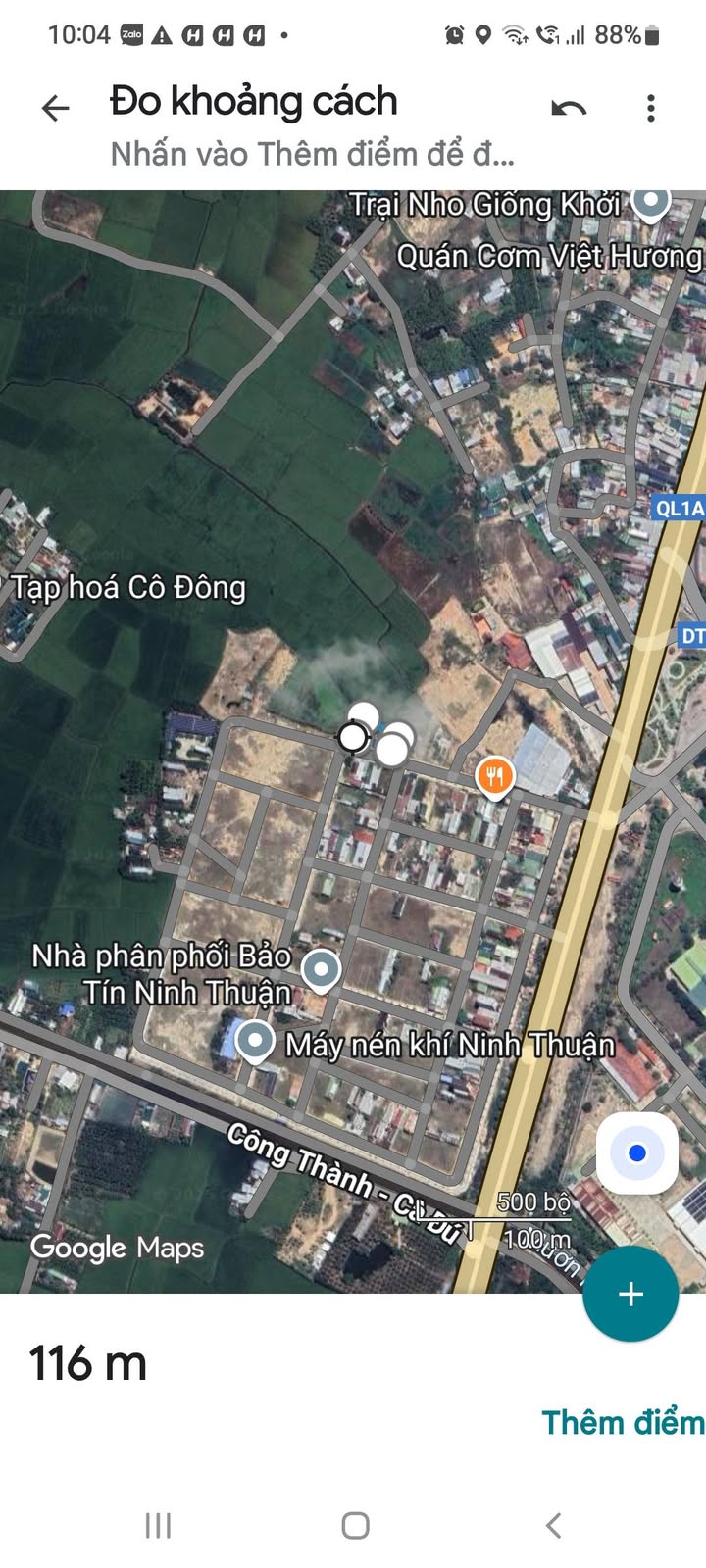Screen dimensions: 706x1568
Task: Select the Máy nén khí Ninh Thuận marker
Action: [255, 1043]
